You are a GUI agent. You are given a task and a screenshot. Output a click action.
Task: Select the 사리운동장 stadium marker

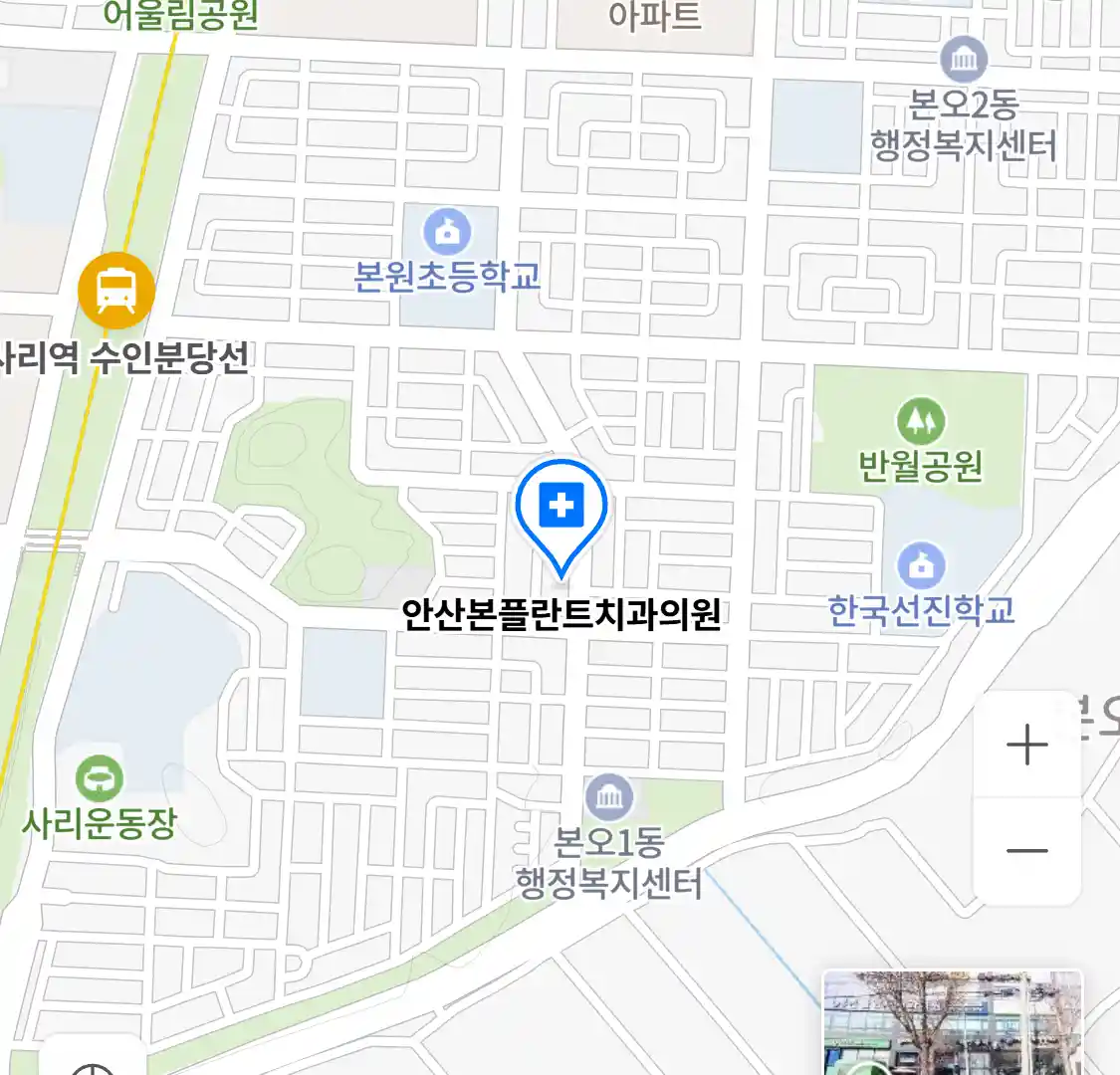(99, 778)
